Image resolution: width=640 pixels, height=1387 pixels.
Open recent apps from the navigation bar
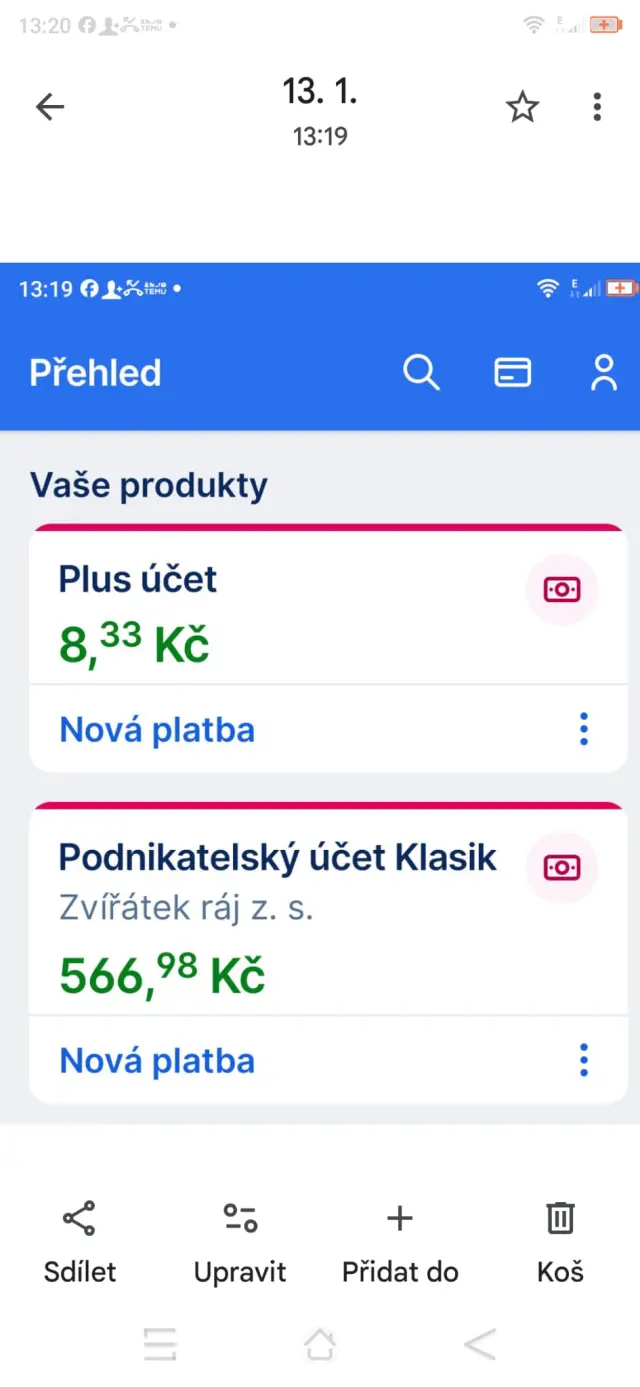tap(160, 1344)
